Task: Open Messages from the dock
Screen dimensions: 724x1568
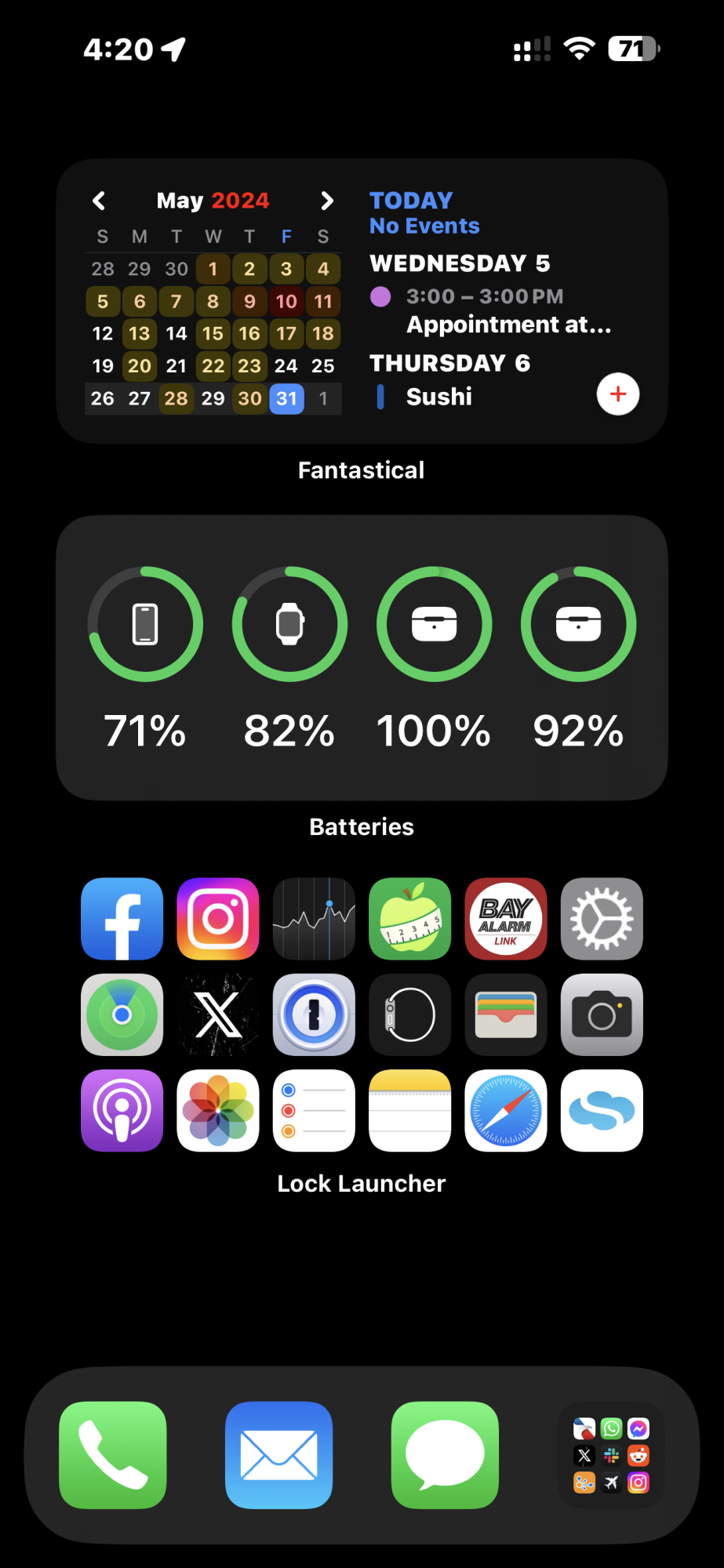Action: tap(445, 1455)
